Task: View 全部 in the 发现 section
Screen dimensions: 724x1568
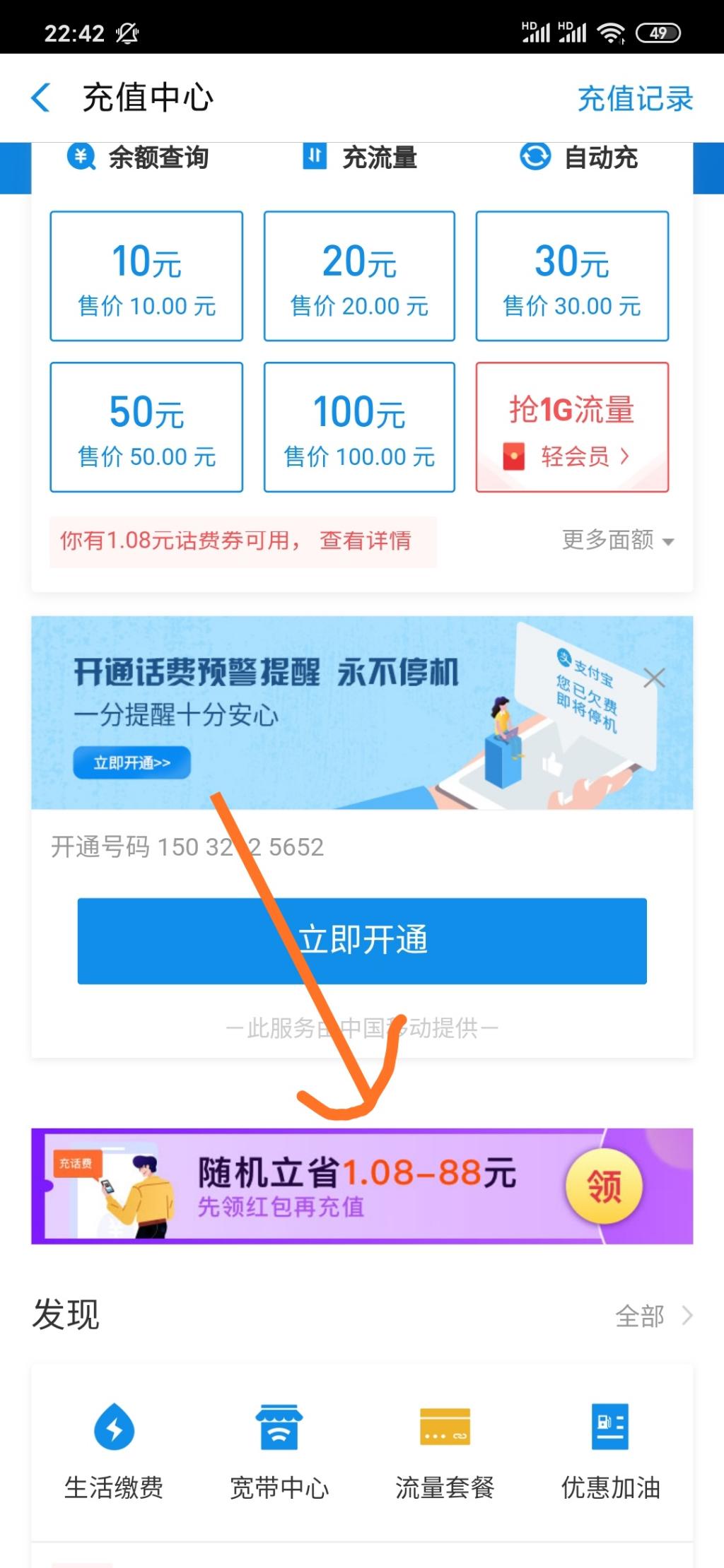Action: (x=652, y=1316)
